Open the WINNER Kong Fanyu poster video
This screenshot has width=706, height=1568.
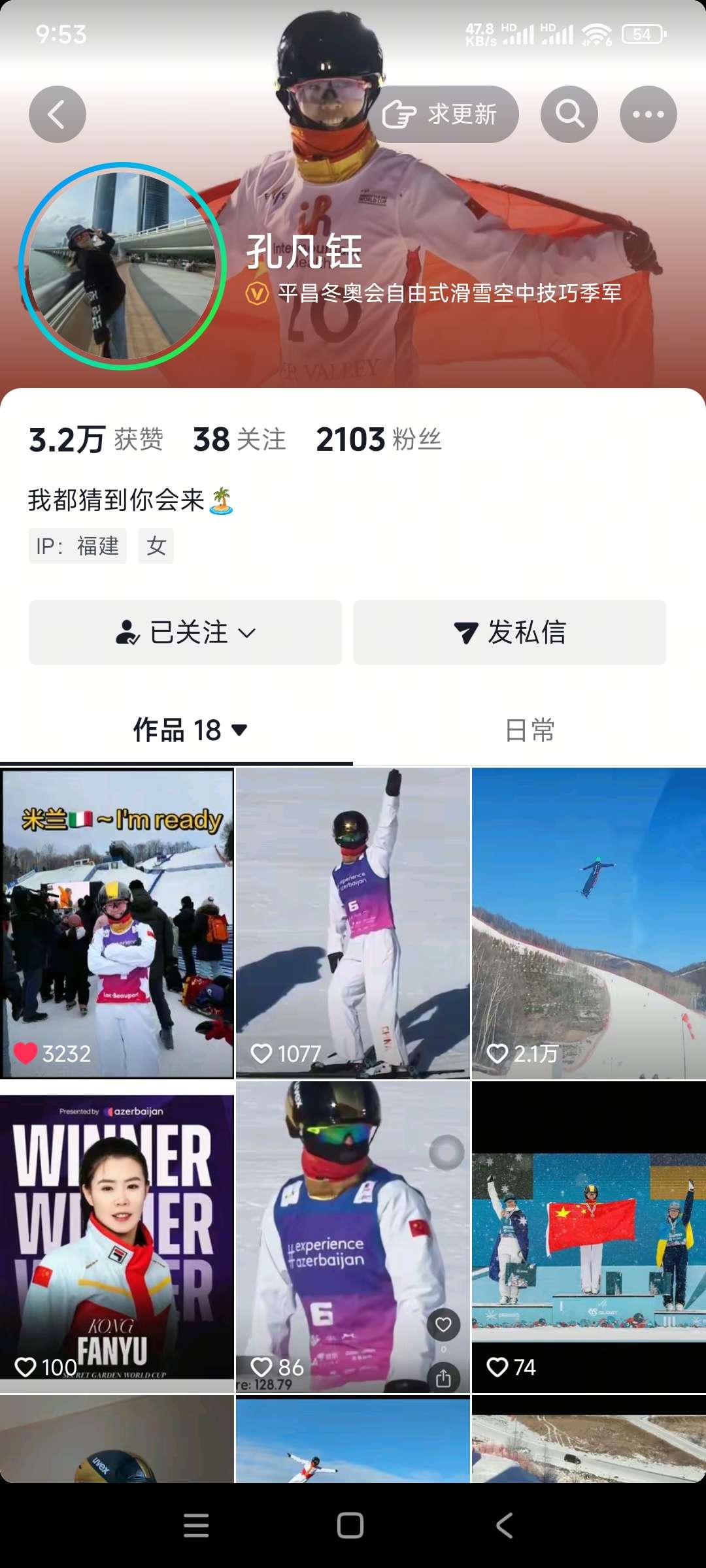point(118,1236)
